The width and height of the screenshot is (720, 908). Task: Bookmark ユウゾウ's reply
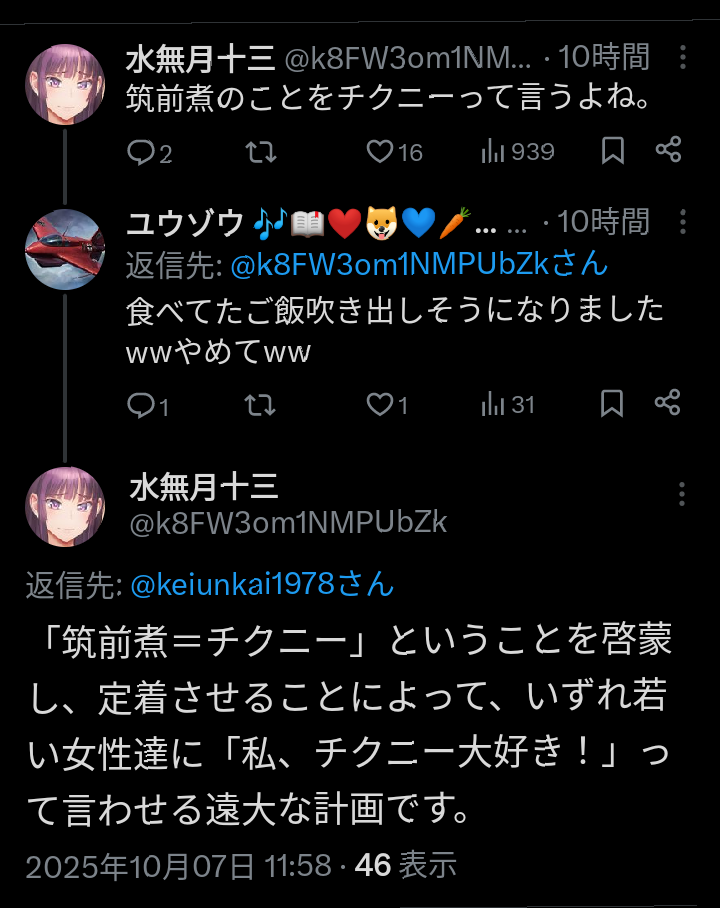[x=612, y=404]
